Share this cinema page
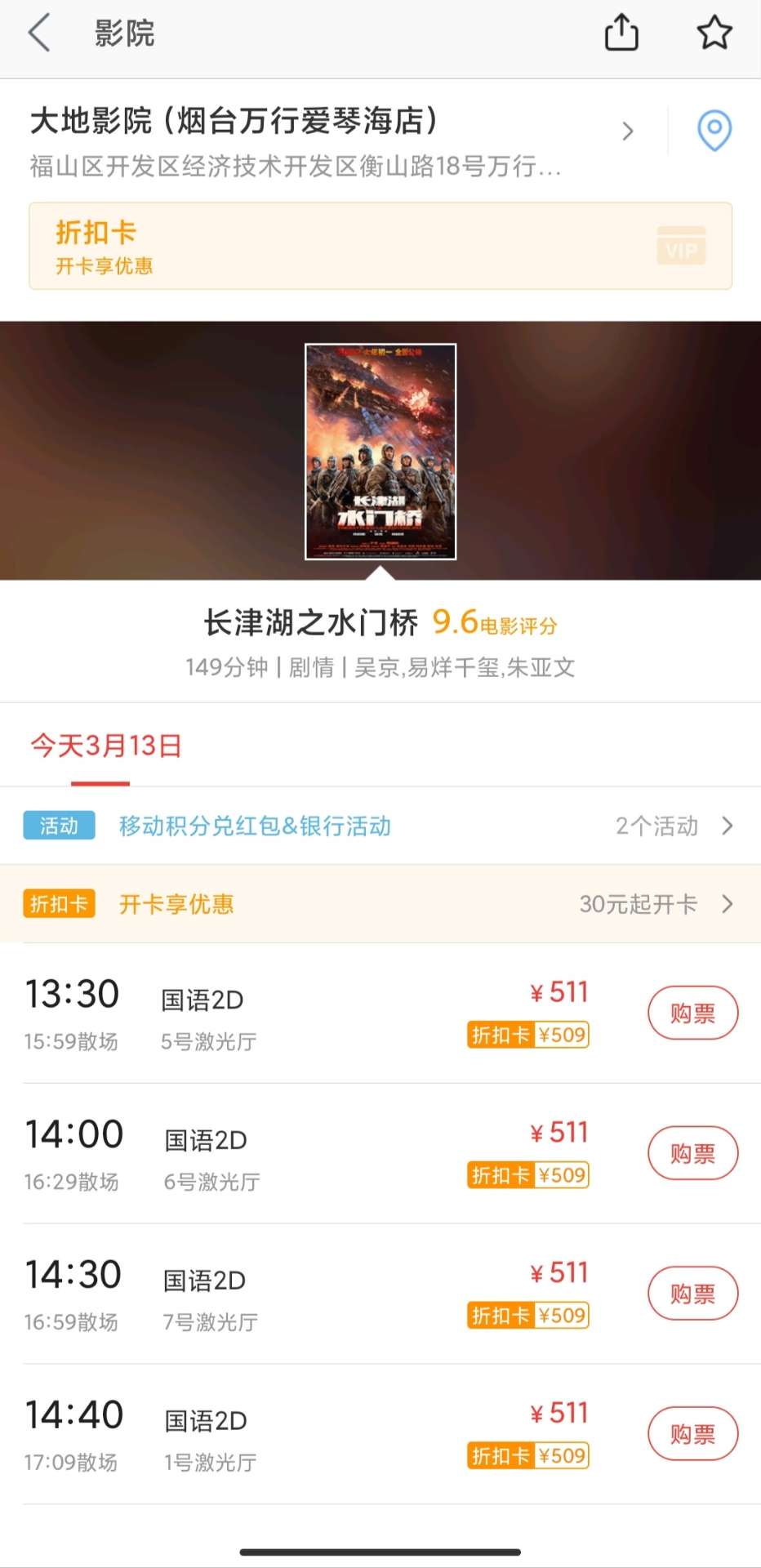 point(621,33)
